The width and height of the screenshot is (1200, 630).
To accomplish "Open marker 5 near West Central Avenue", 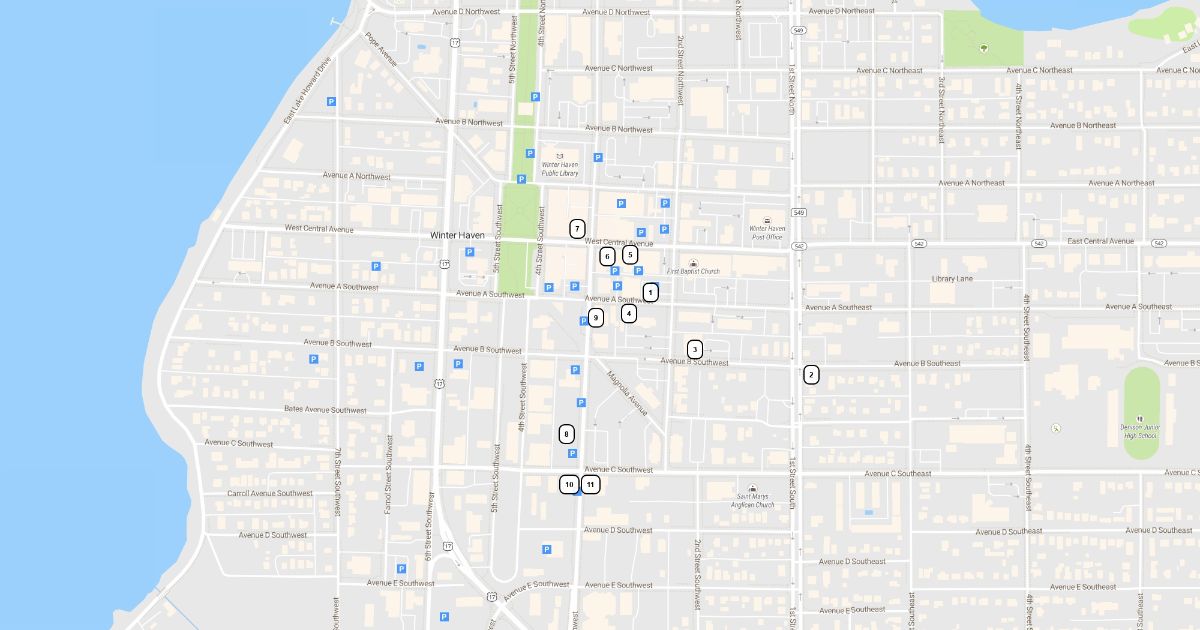I will click(630, 254).
